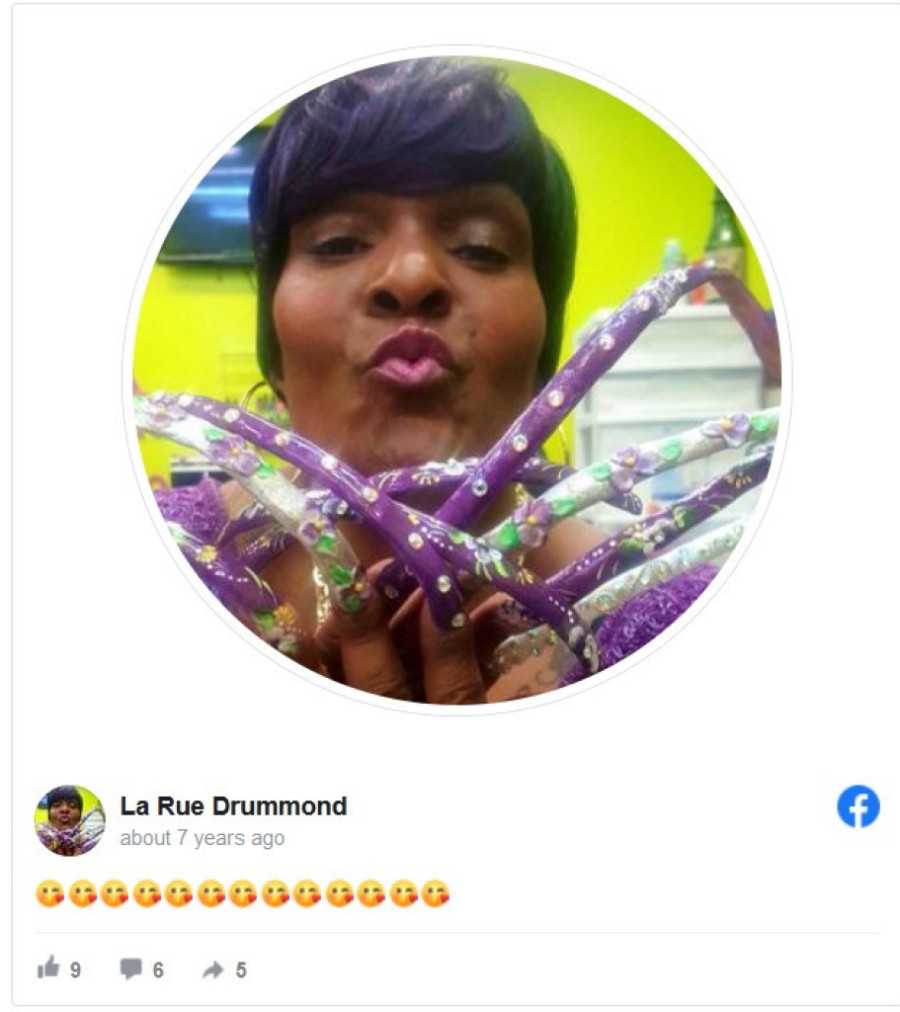Image resolution: width=900 pixels, height=1012 pixels.
Task: Open the large circular profile photo
Action: click(456, 380)
